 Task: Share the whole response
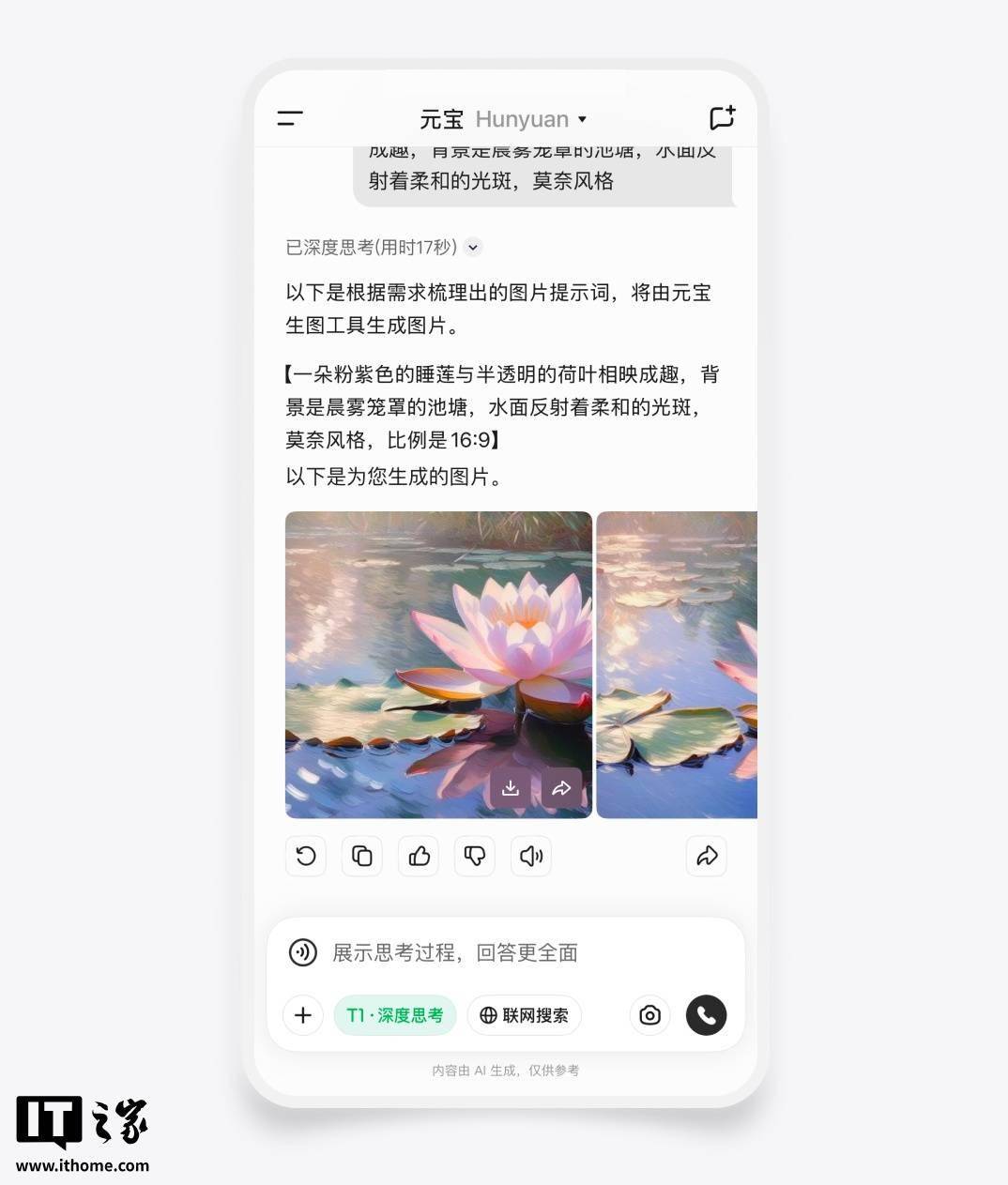(x=707, y=856)
